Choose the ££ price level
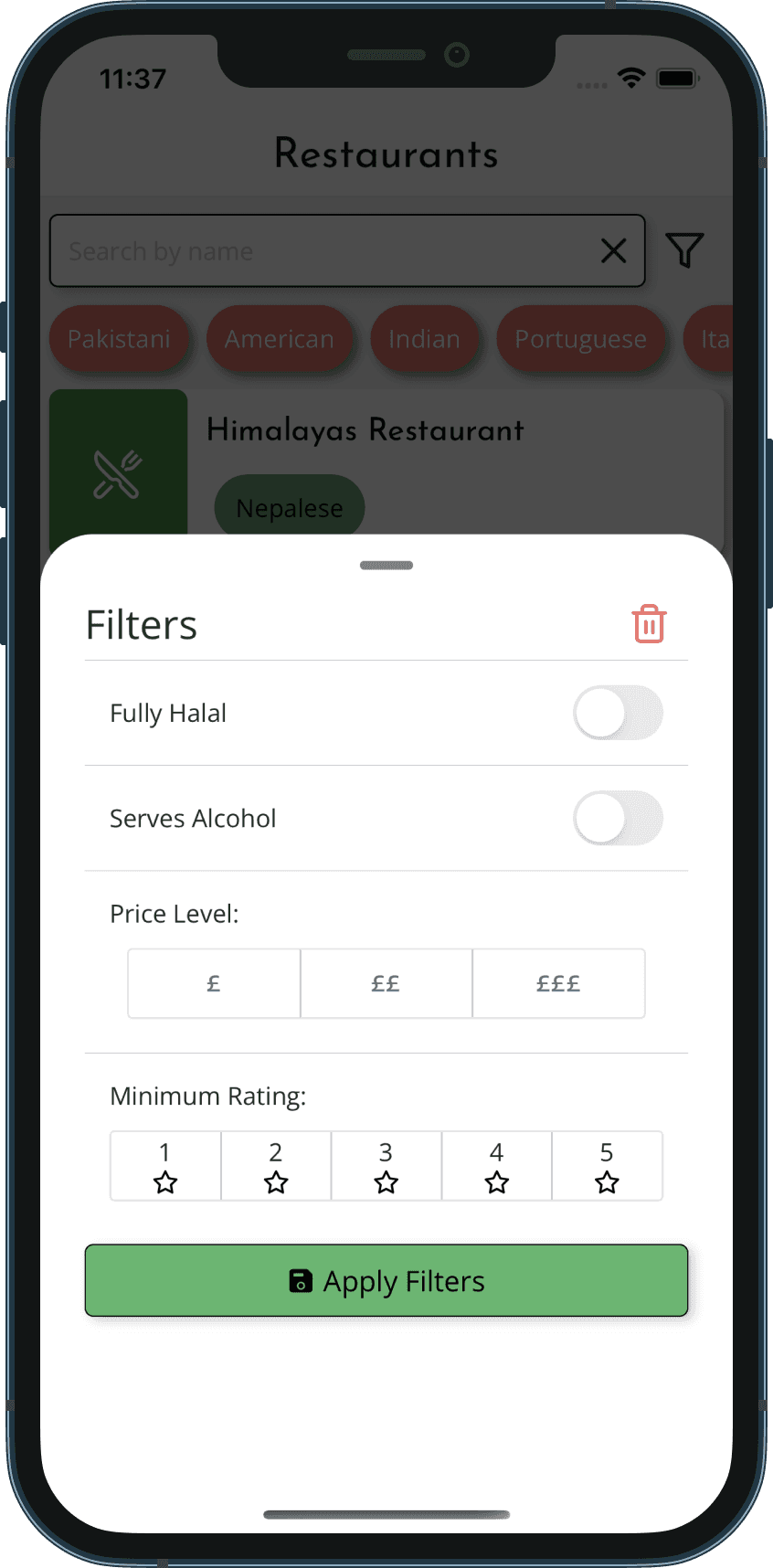Screen dimensions: 773x1568 386,983
